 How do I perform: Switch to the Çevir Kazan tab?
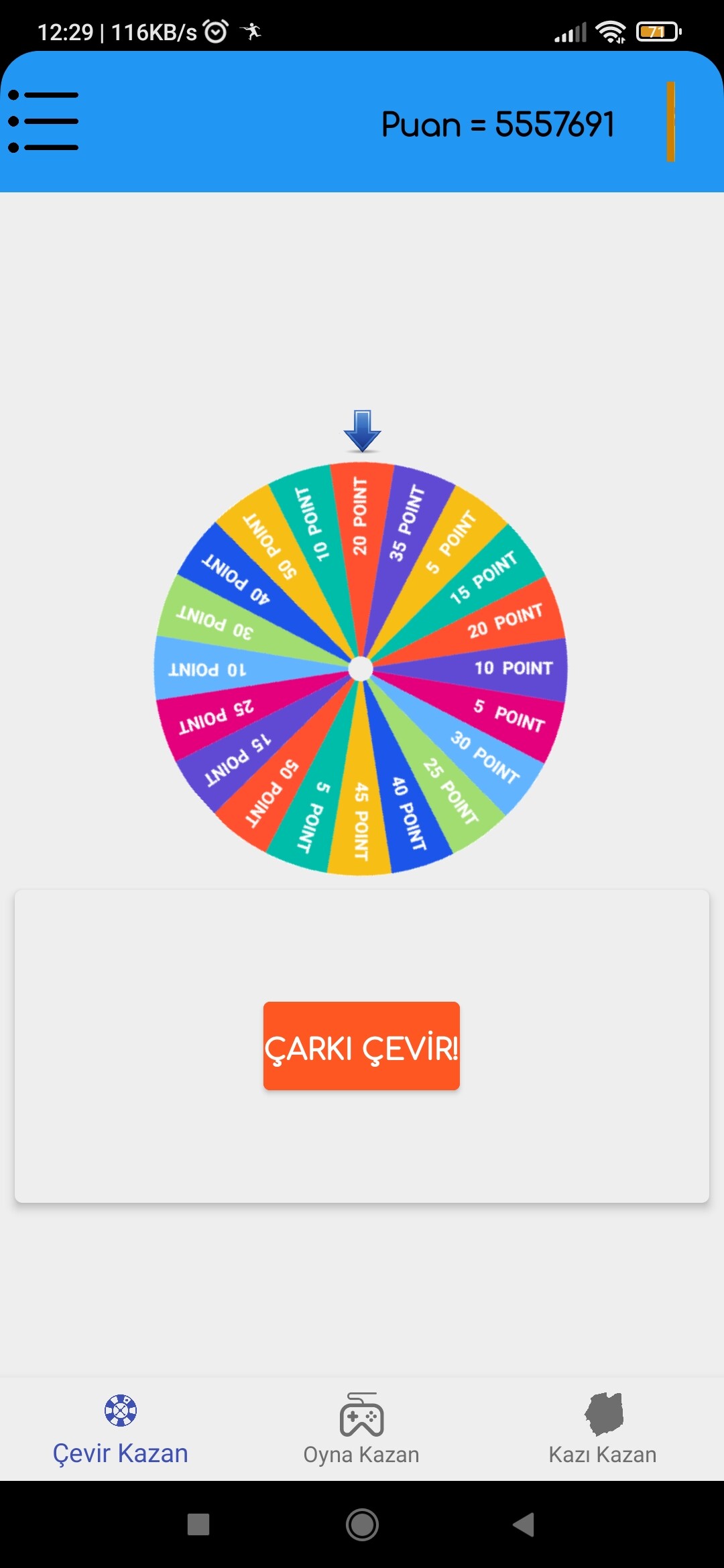pyautogui.click(x=121, y=1428)
